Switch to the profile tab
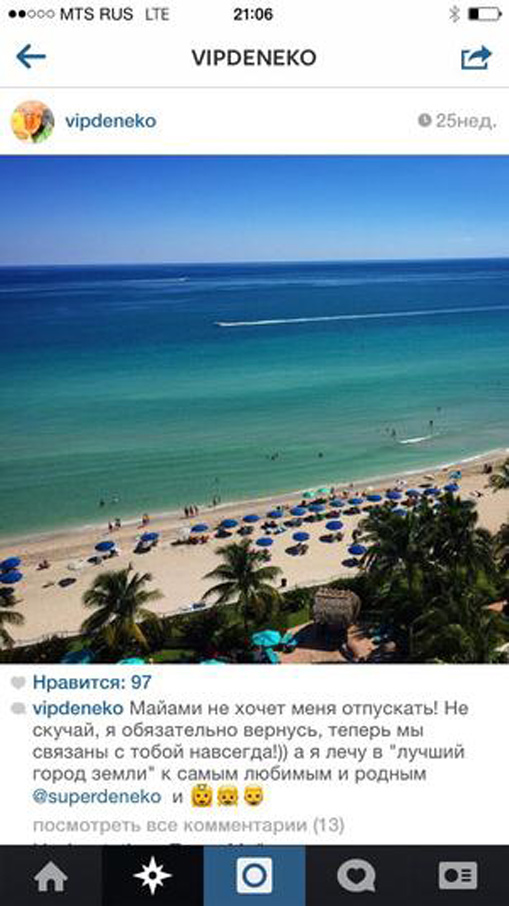 458,876
